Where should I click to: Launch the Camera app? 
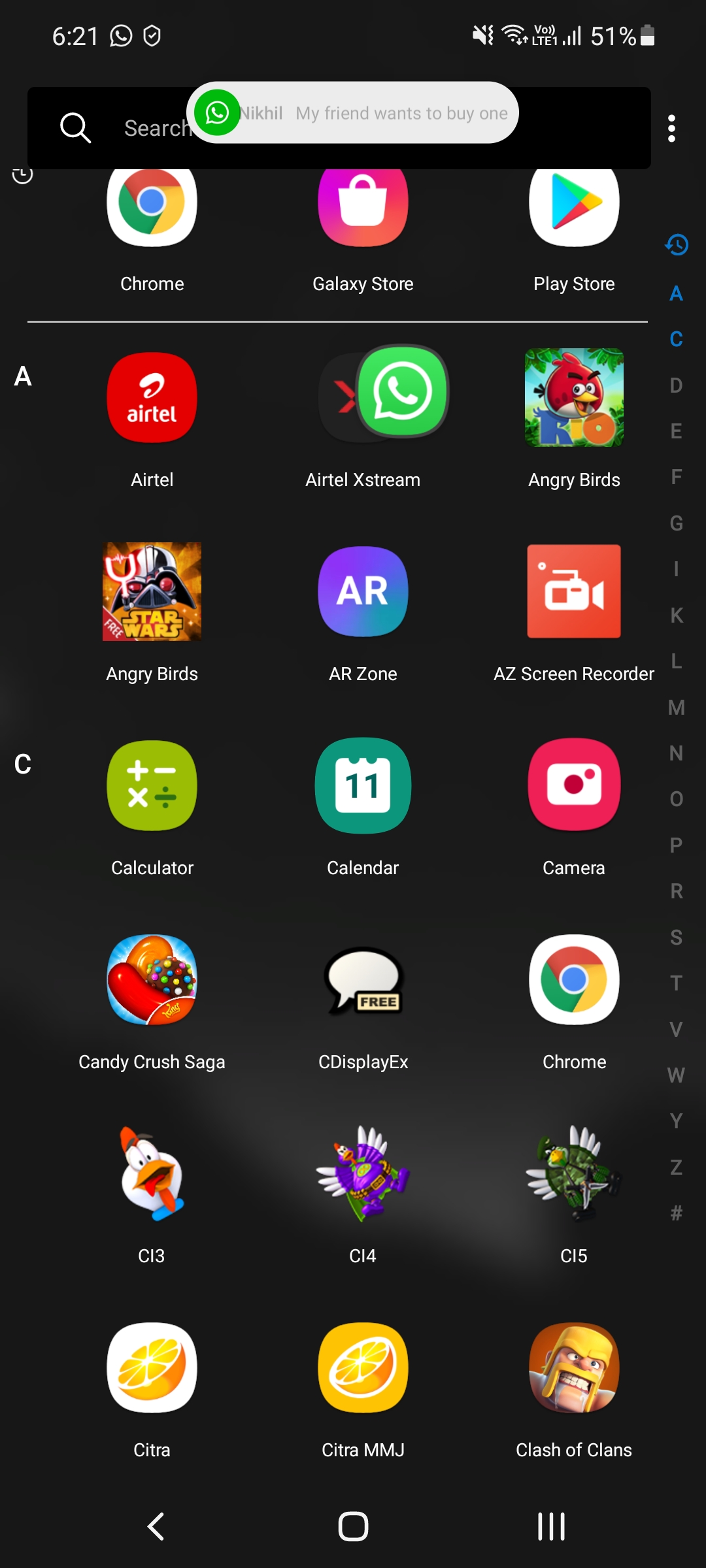(x=574, y=785)
